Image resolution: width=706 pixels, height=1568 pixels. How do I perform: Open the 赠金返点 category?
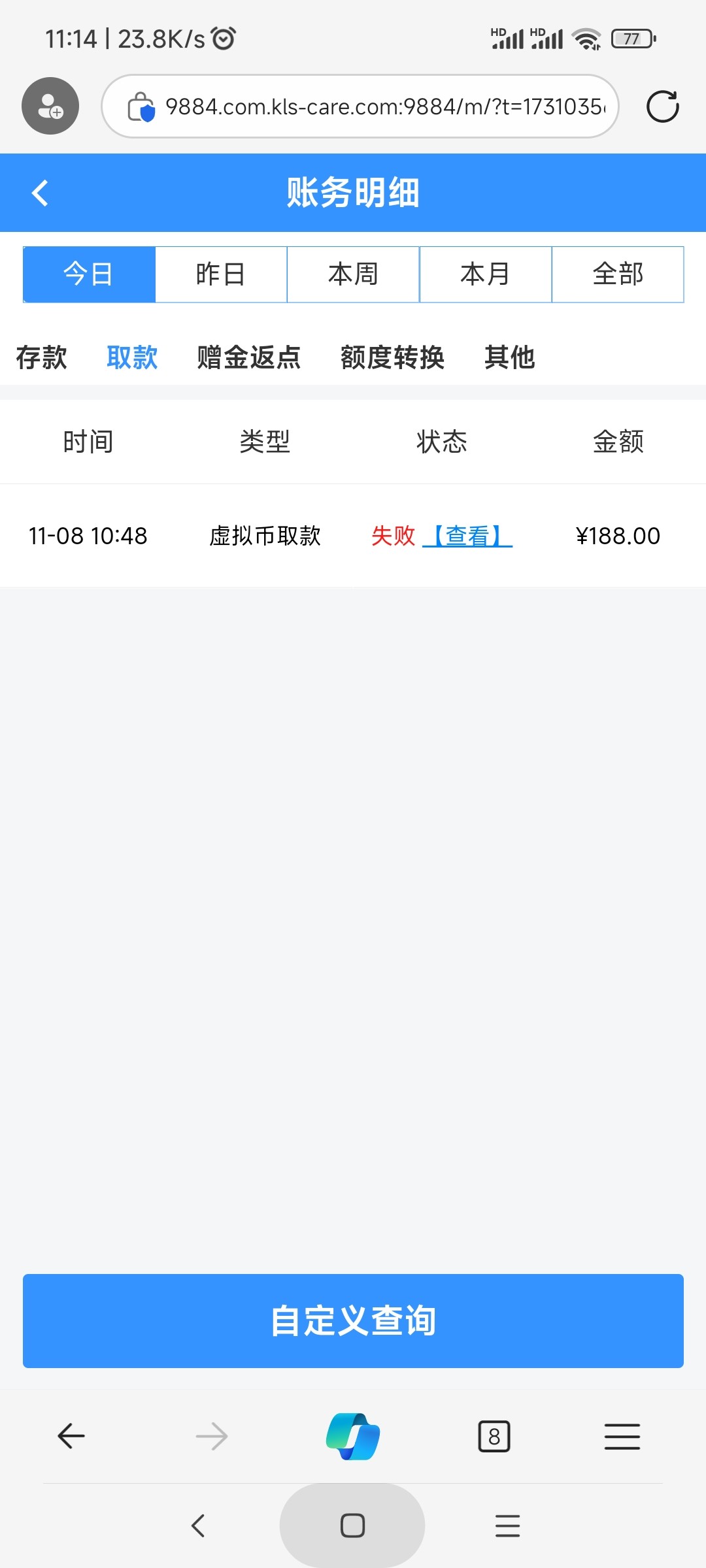(x=249, y=357)
